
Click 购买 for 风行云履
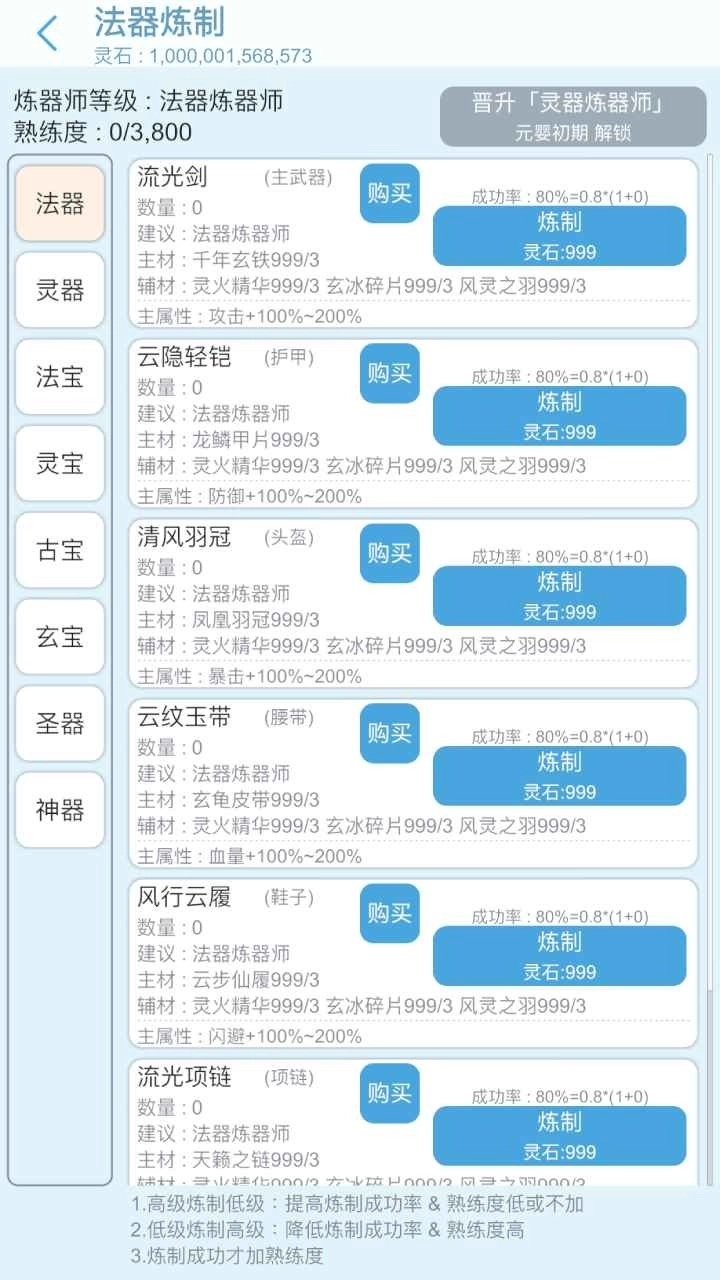pyautogui.click(x=389, y=913)
